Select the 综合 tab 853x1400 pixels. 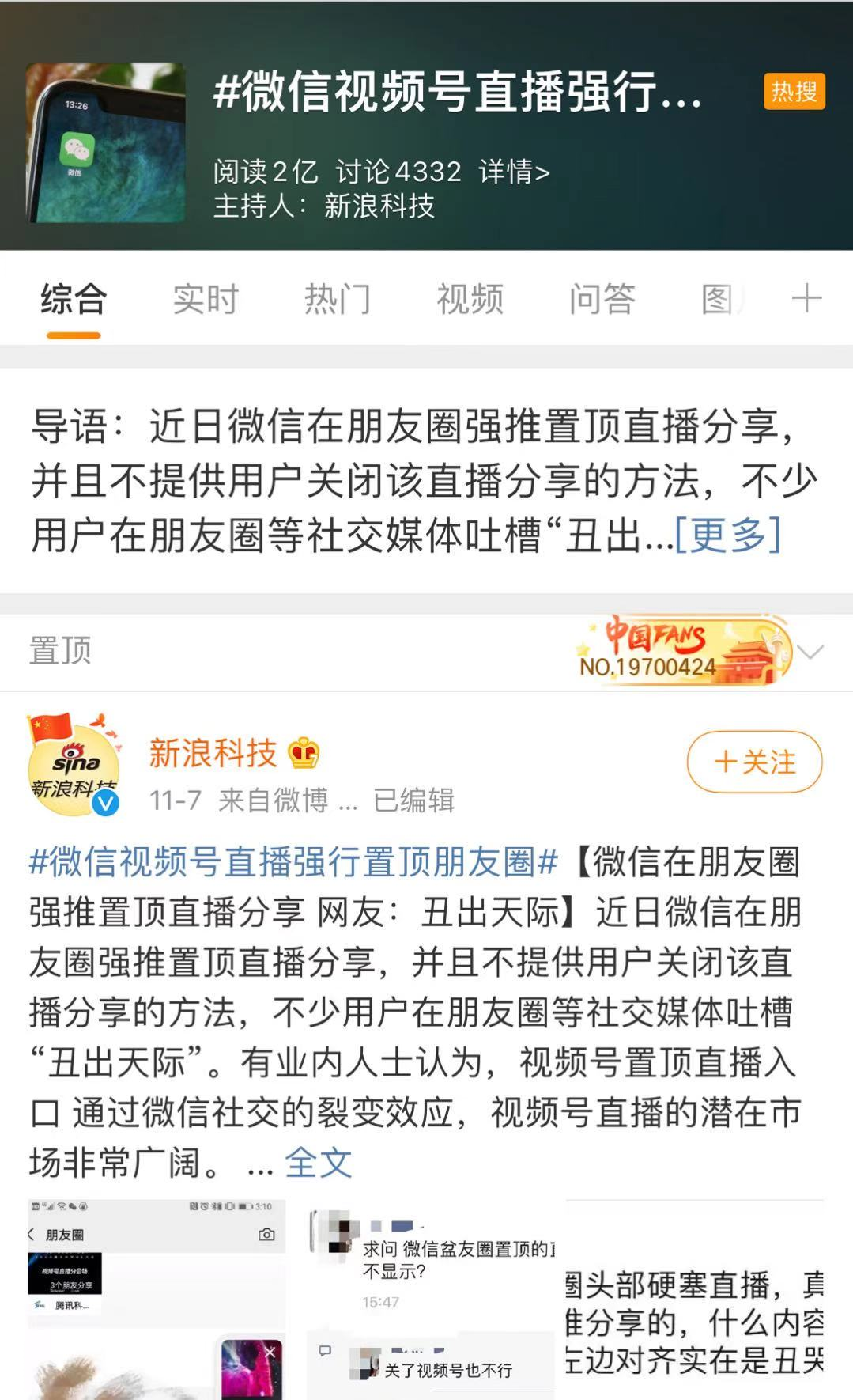click(x=74, y=300)
